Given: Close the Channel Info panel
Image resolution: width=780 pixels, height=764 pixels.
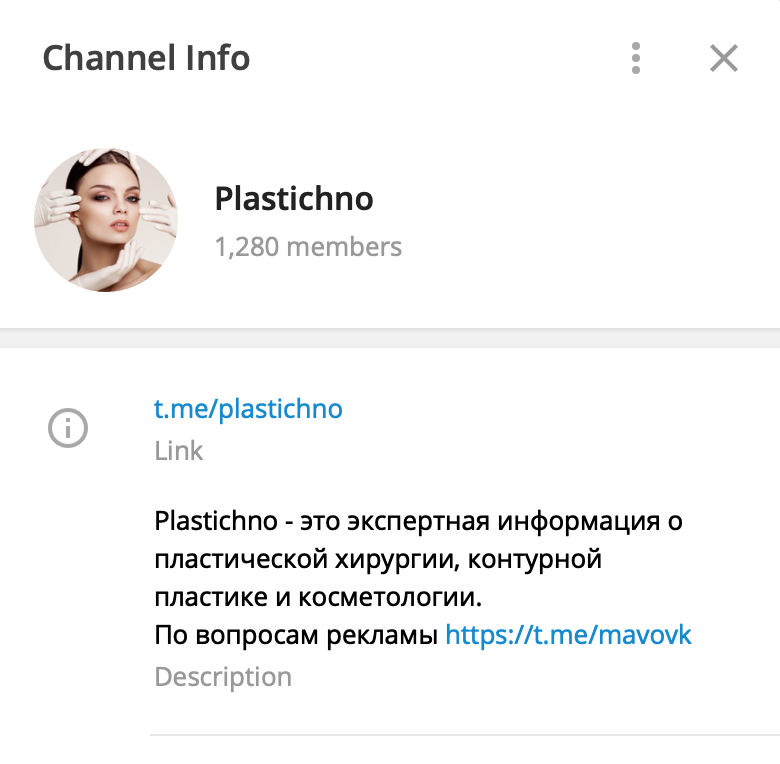Looking at the screenshot, I should 723,58.
